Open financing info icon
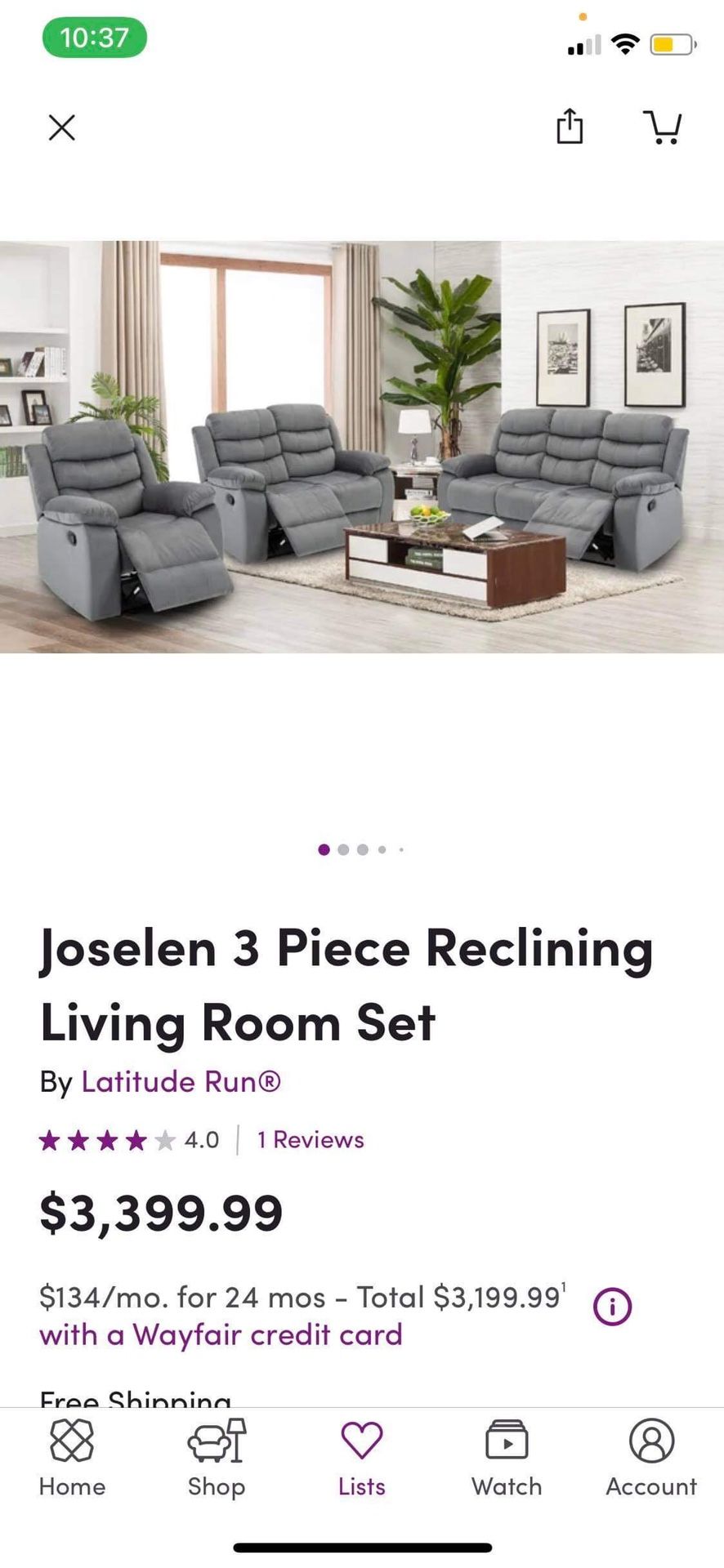 coord(612,1306)
